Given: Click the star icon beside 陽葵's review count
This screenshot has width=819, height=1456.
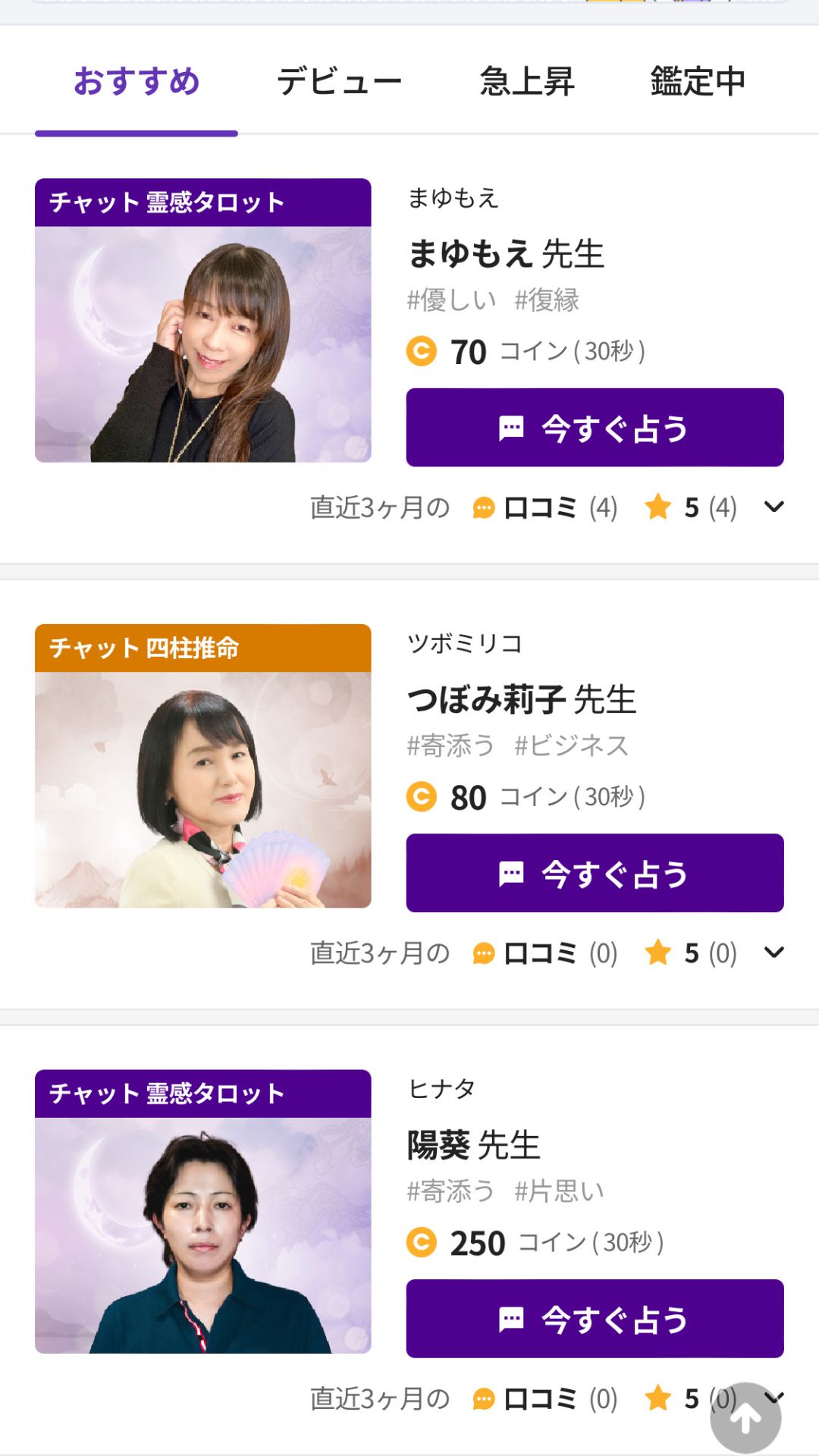Looking at the screenshot, I should point(660,1398).
